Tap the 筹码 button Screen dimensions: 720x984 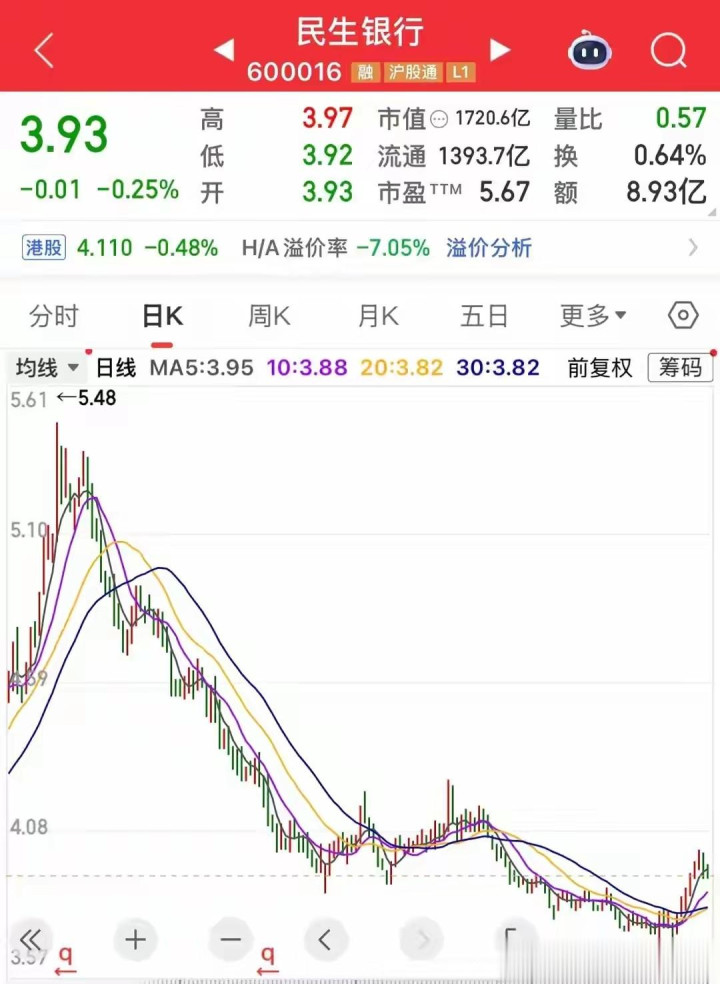pos(680,368)
